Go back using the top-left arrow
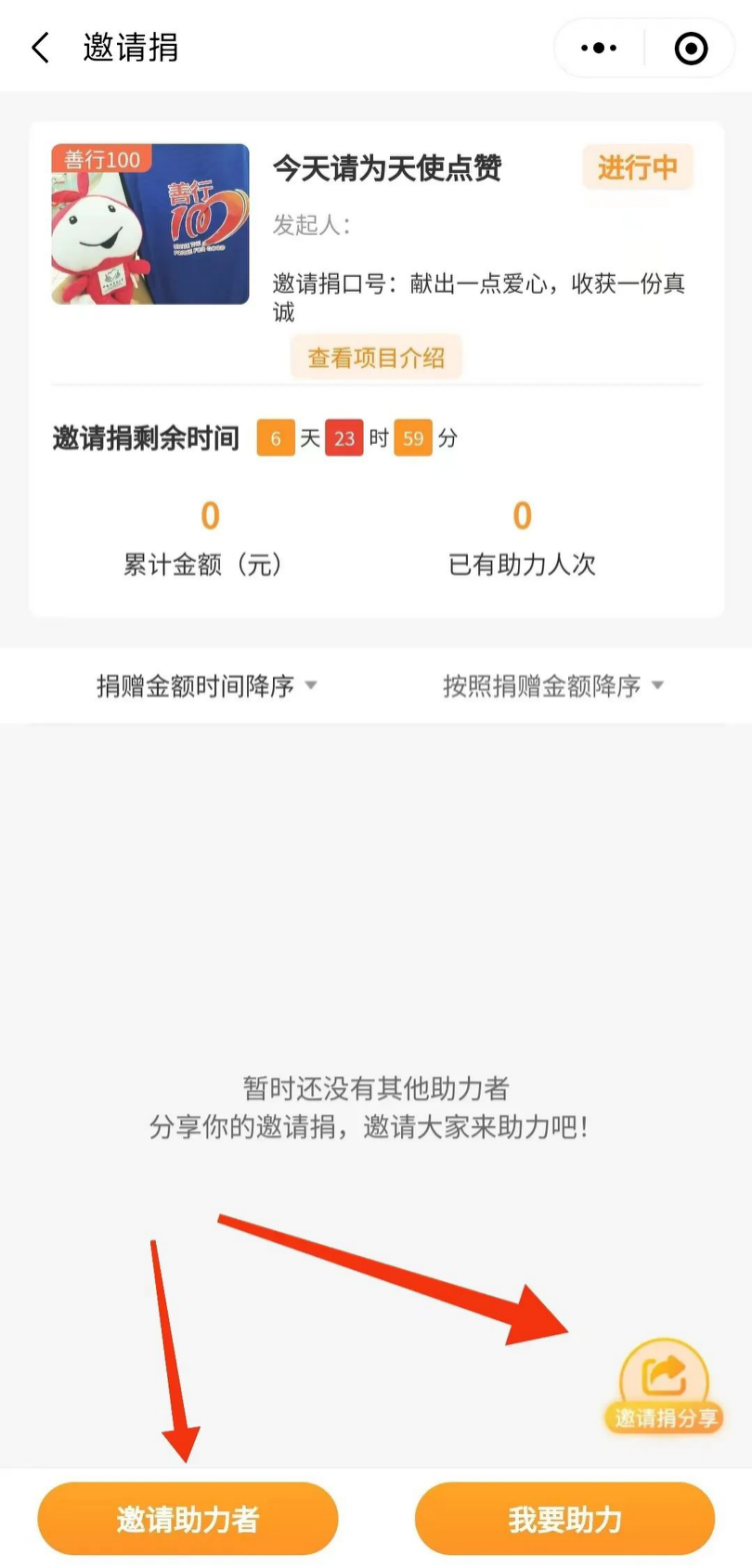 click(41, 48)
